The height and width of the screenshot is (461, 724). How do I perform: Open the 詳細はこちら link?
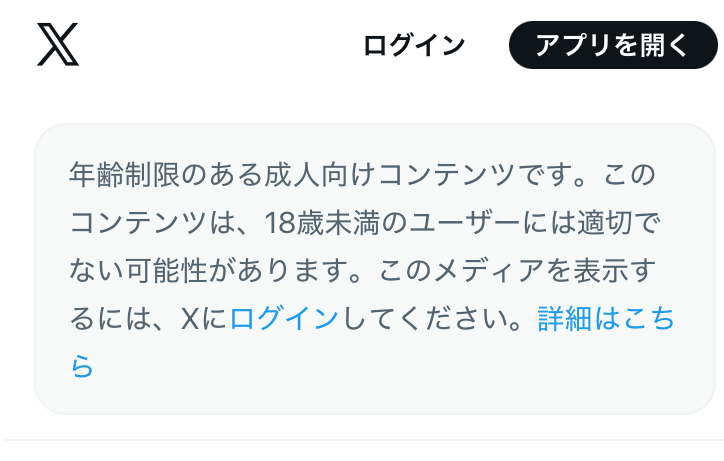pos(605,319)
